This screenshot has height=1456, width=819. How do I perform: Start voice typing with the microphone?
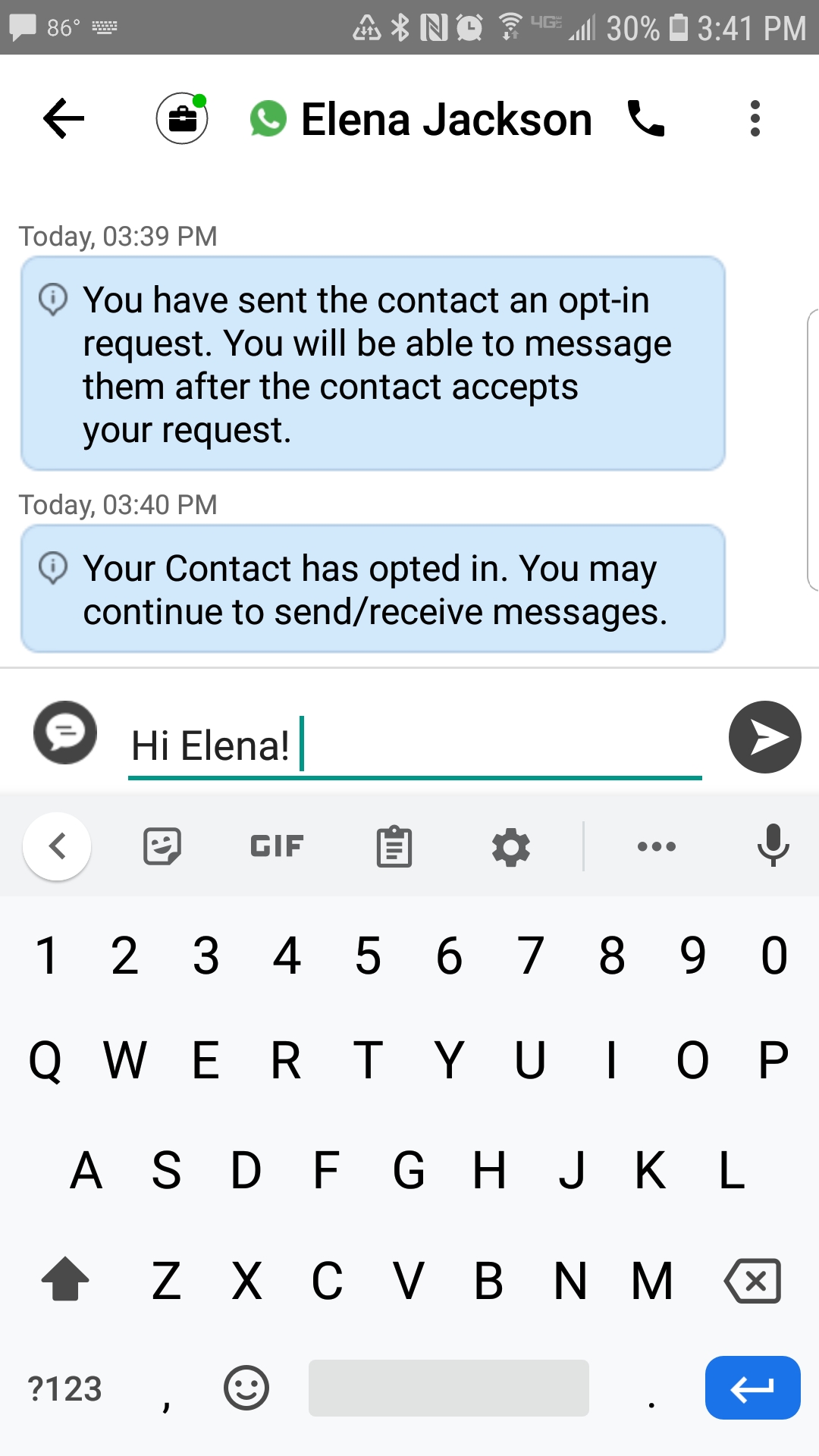click(773, 846)
